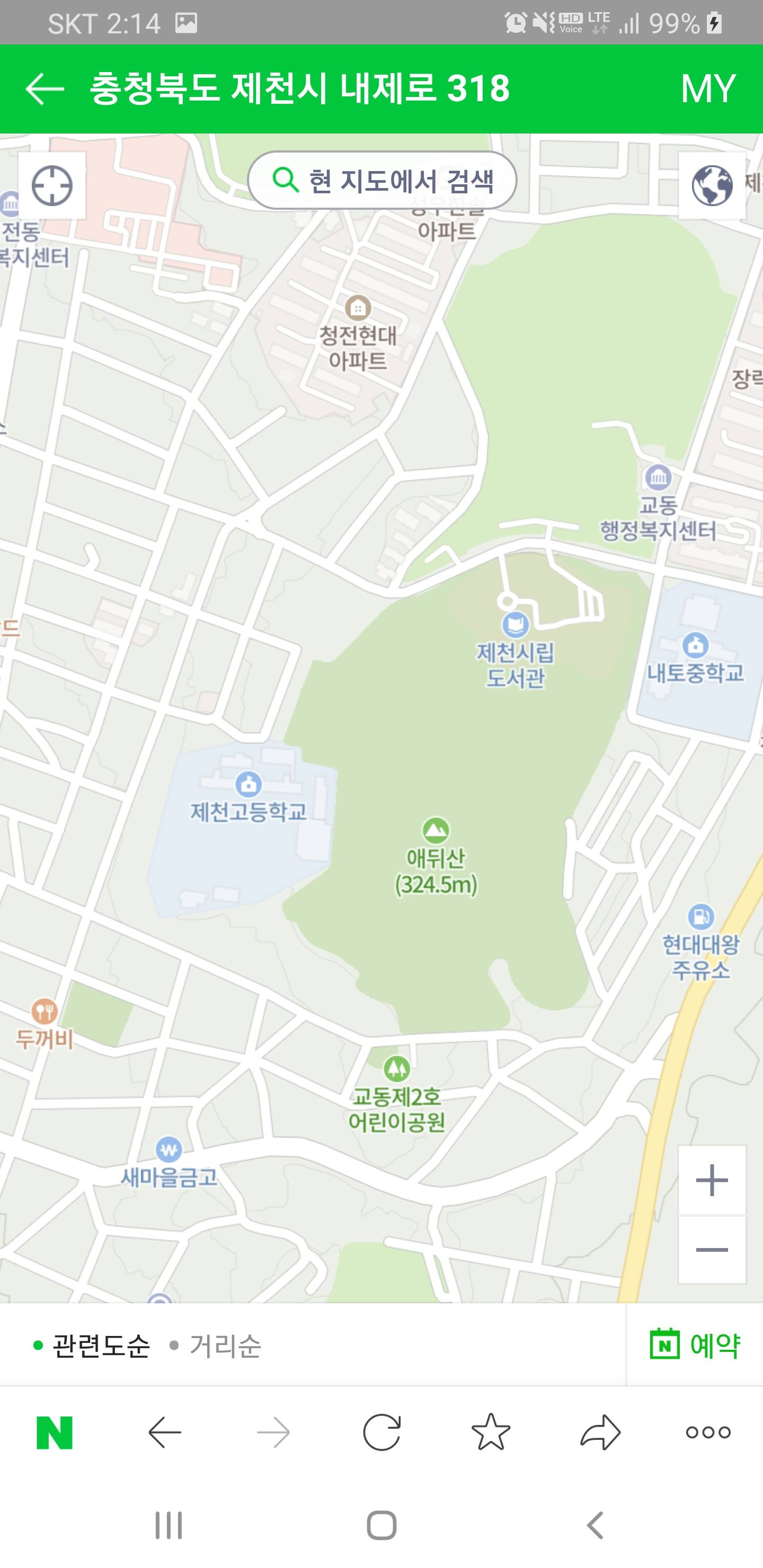Navigate back in browser toolbar

point(164,1432)
